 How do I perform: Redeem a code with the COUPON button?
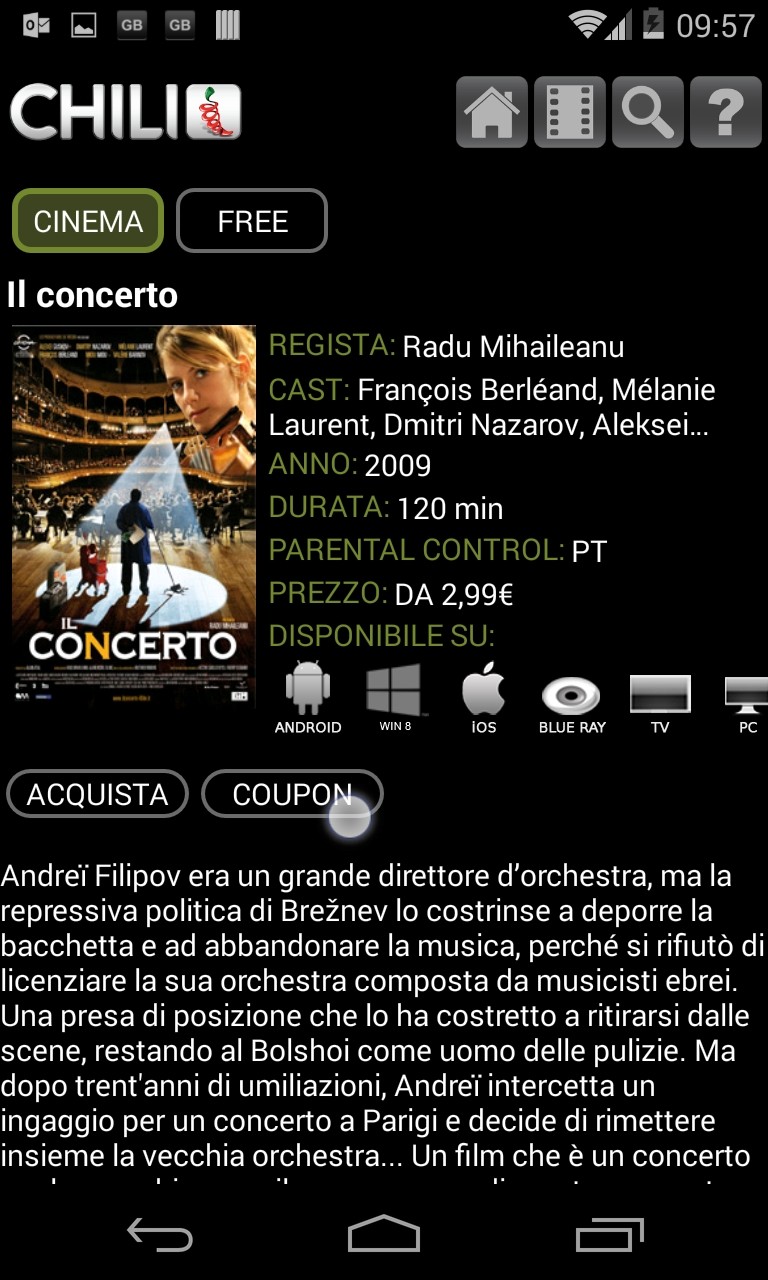[x=292, y=795]
